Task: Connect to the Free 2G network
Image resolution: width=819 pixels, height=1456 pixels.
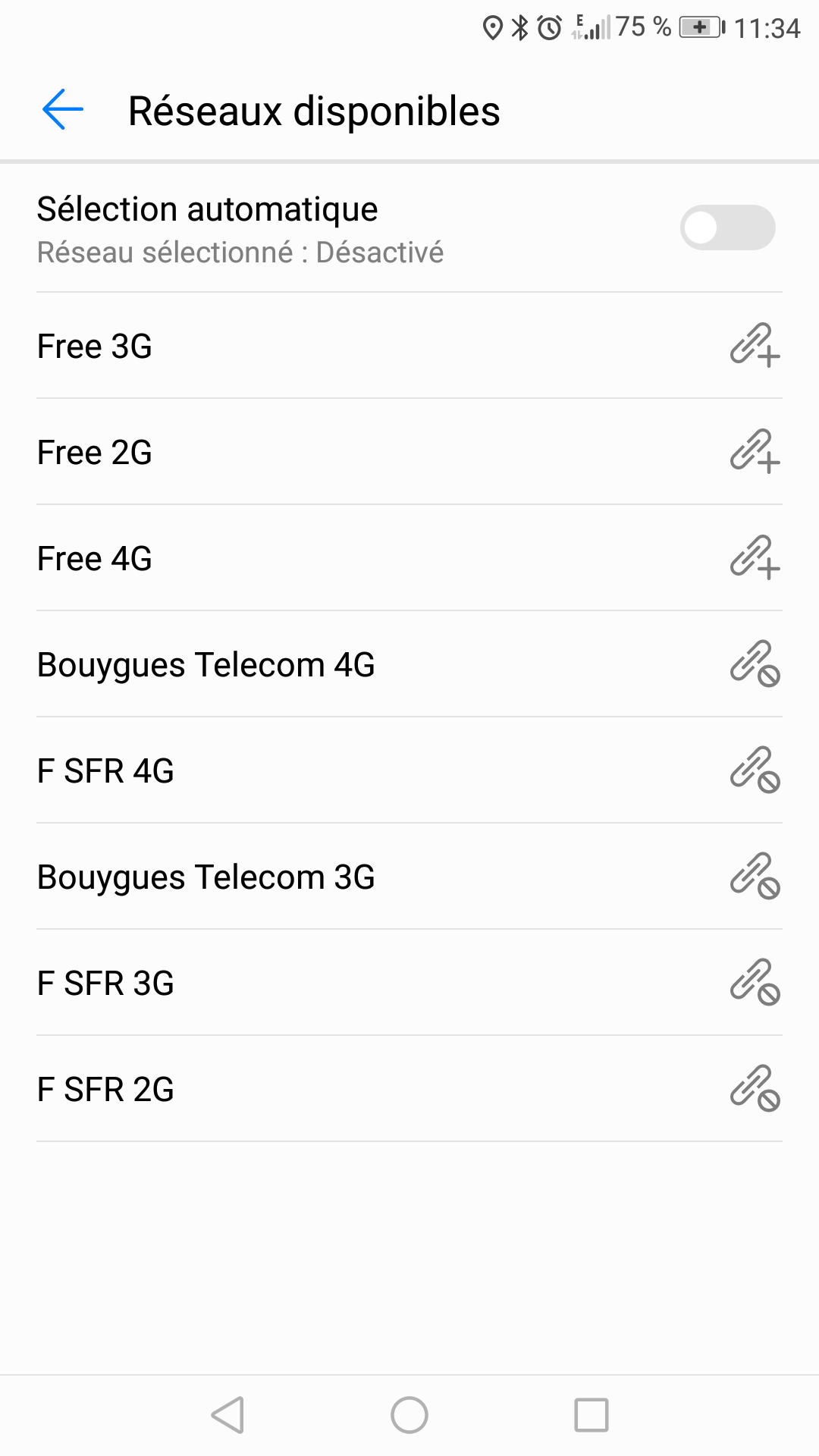Action: [x=409, y=452]
